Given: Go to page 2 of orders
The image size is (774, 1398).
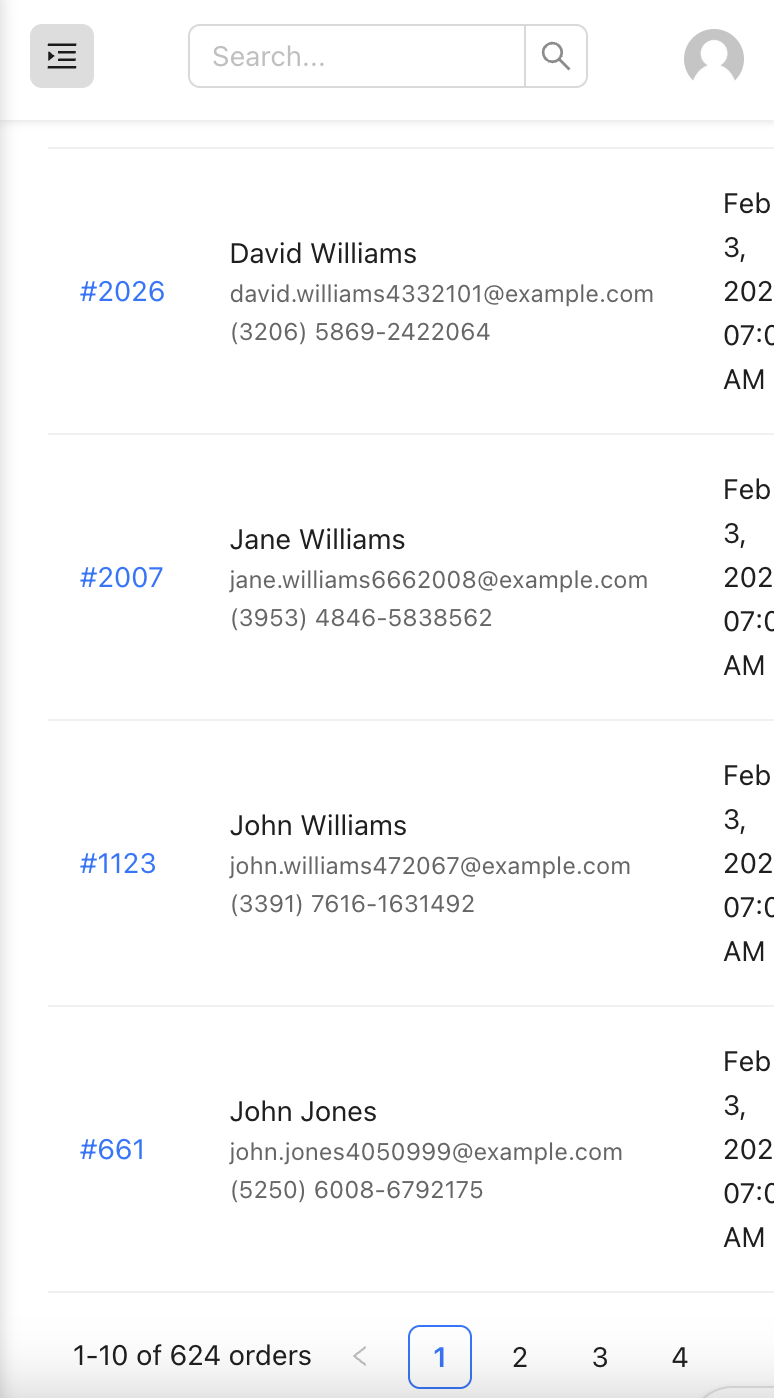Looking at the screenshot, I should click(x=520, y=1357).
